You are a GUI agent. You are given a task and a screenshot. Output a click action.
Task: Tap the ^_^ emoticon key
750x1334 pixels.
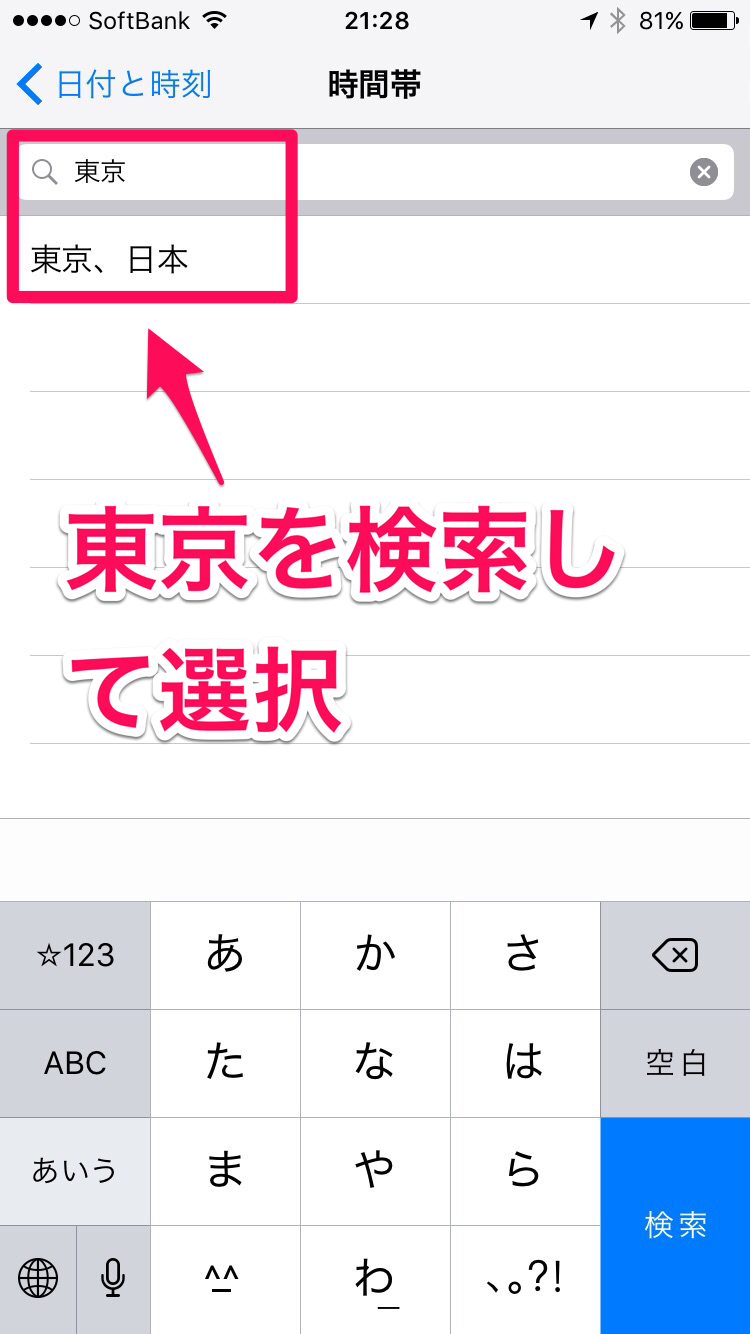tap(225, 1279)
